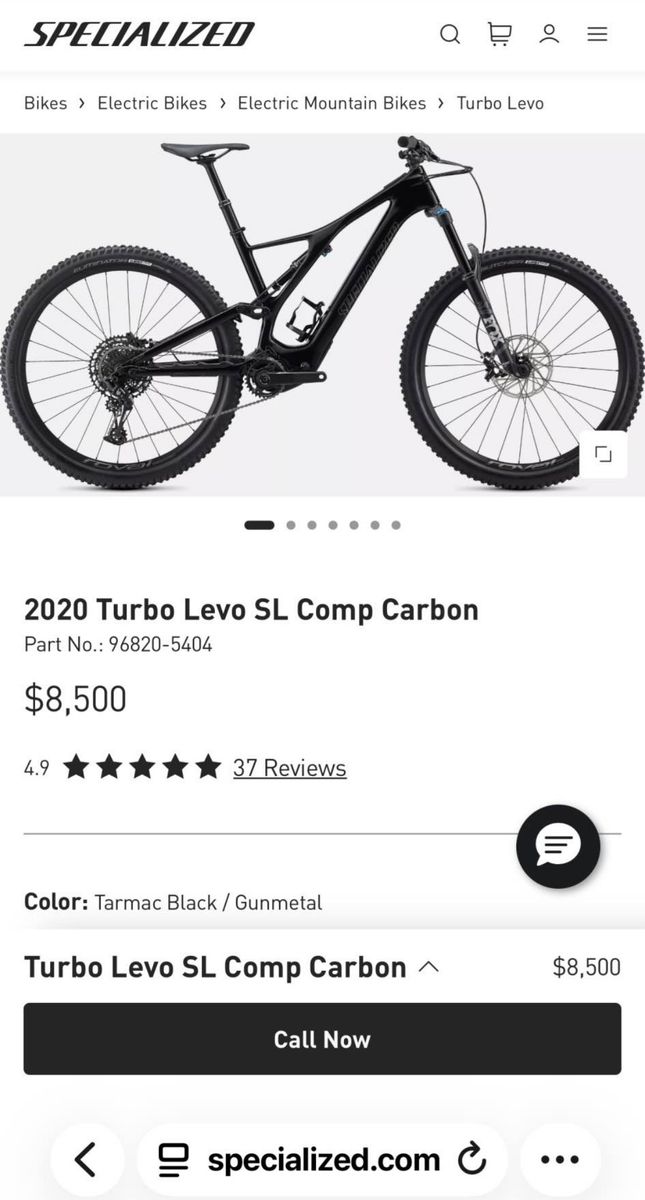Viewport: 645px width, 1200px height.
Task: Open the Bikes breadcrumb
Action: pyautogui.click(x=46, y=103)
